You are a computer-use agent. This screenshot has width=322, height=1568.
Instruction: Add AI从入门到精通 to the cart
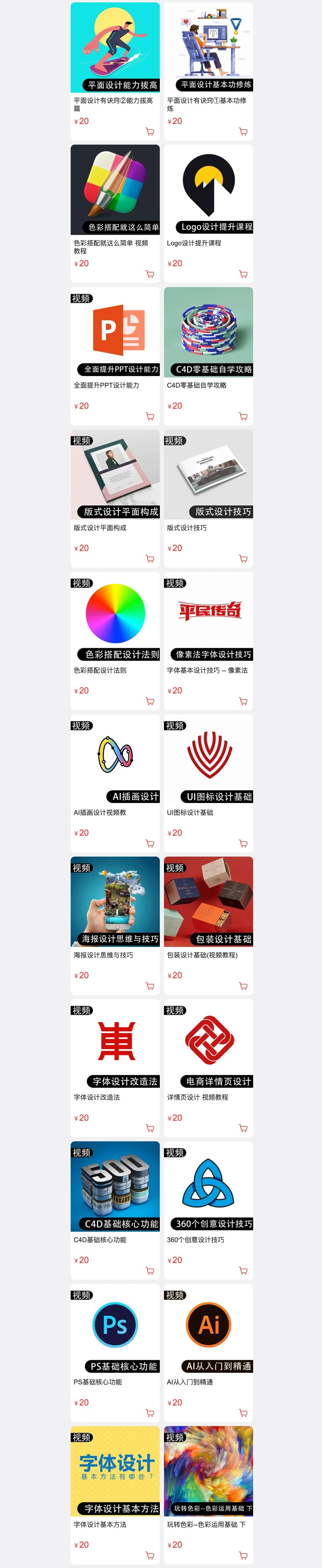[x=243, y=1413]
